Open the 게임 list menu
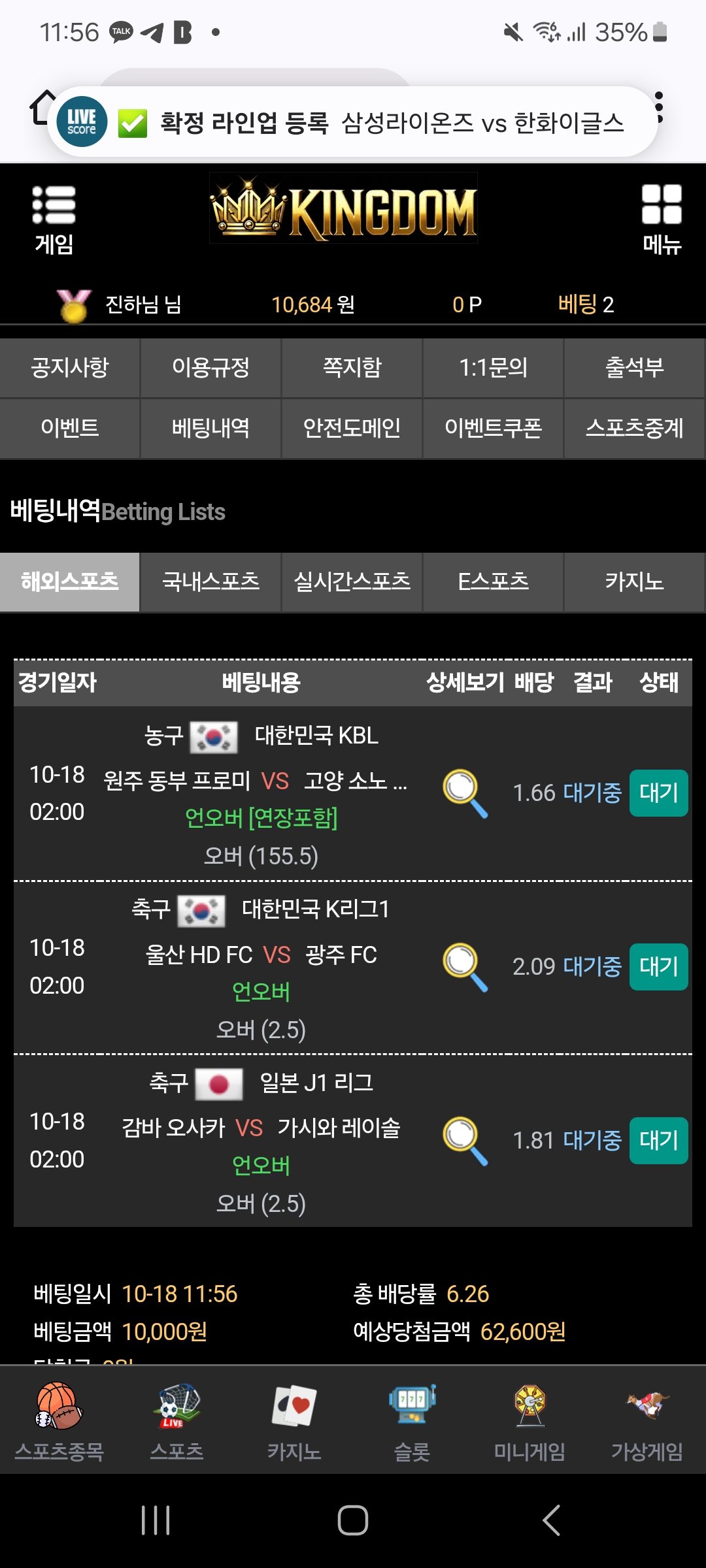706x1568 pixels. (54, 220)
